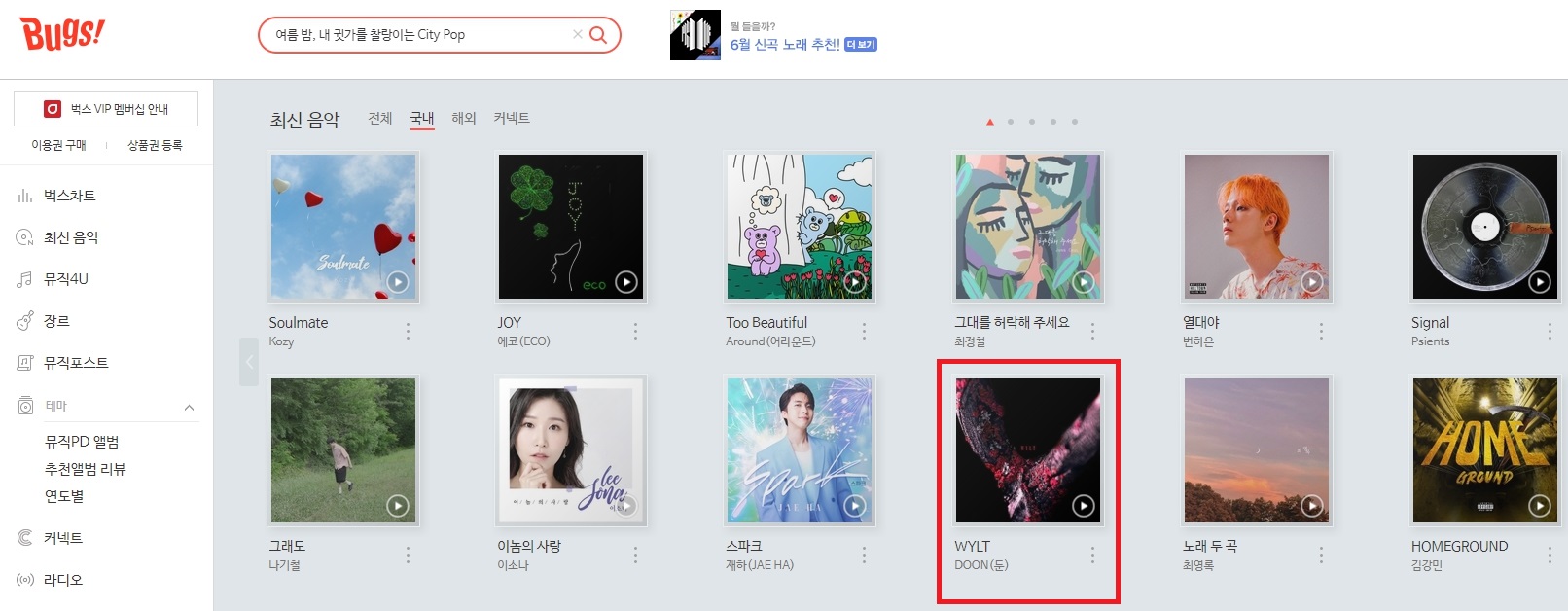
Task: Open 벅스차트 in the sidebar
Action: pos(69,196)
